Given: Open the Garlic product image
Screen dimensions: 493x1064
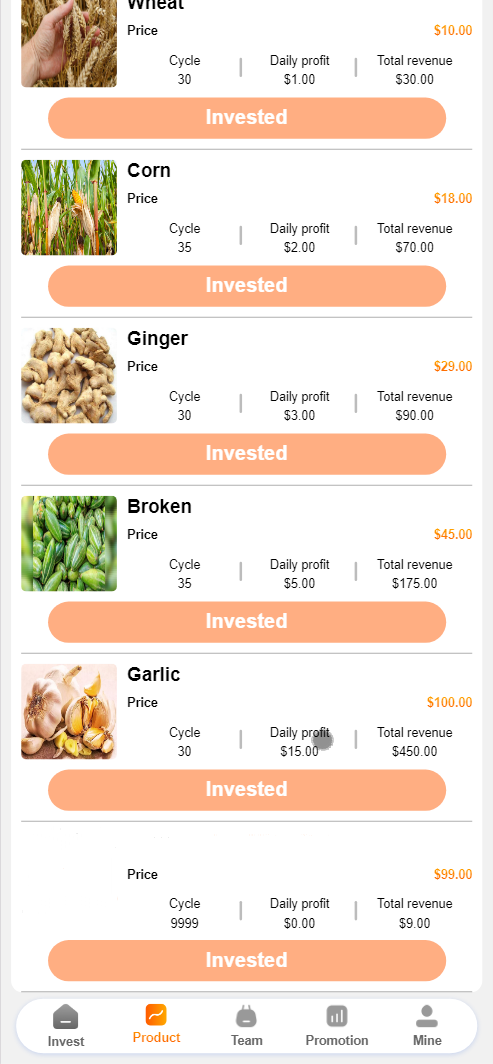Looking at the screenshot, I should coord(69,711).
